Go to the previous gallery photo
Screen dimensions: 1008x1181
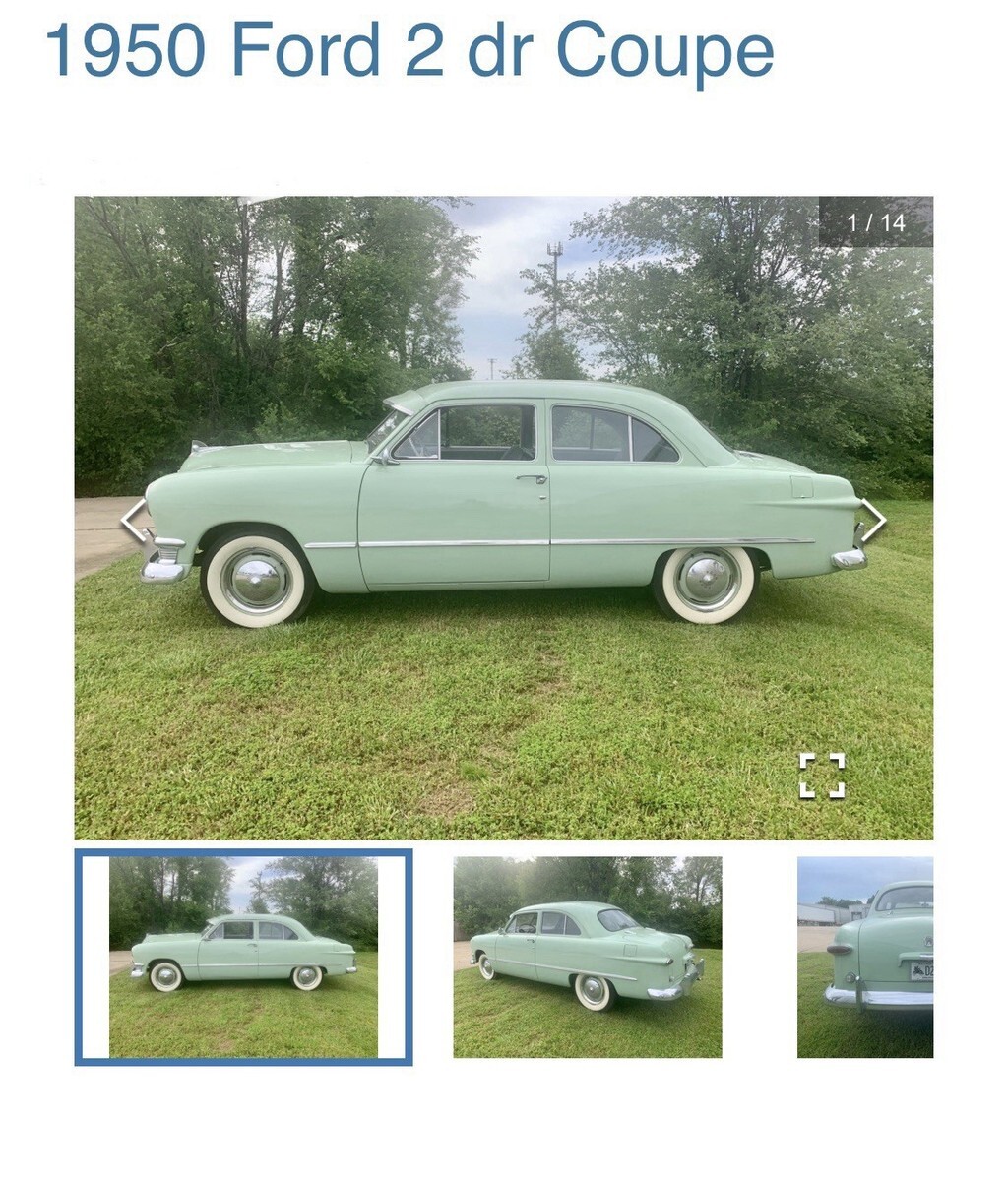(133, 520)
